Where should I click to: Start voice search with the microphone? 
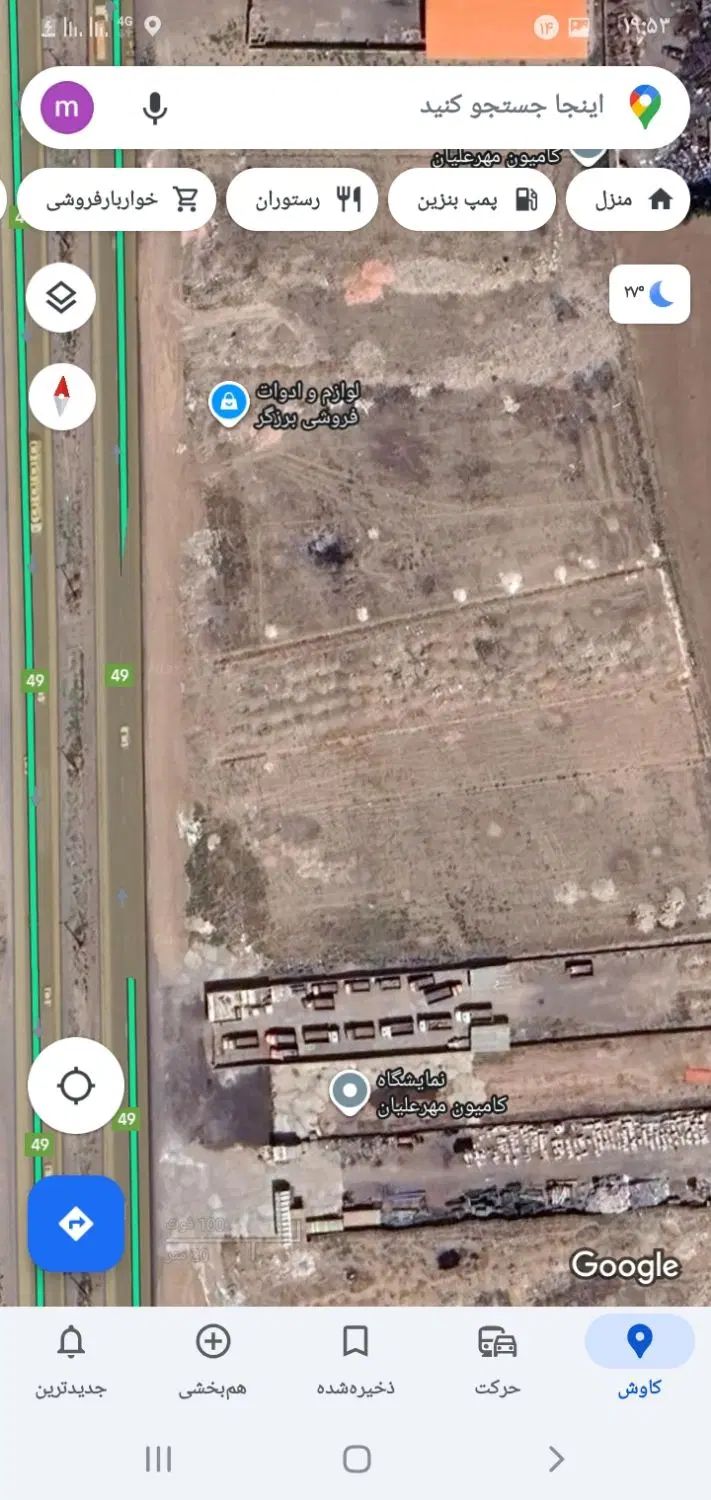tap(155, 107)
